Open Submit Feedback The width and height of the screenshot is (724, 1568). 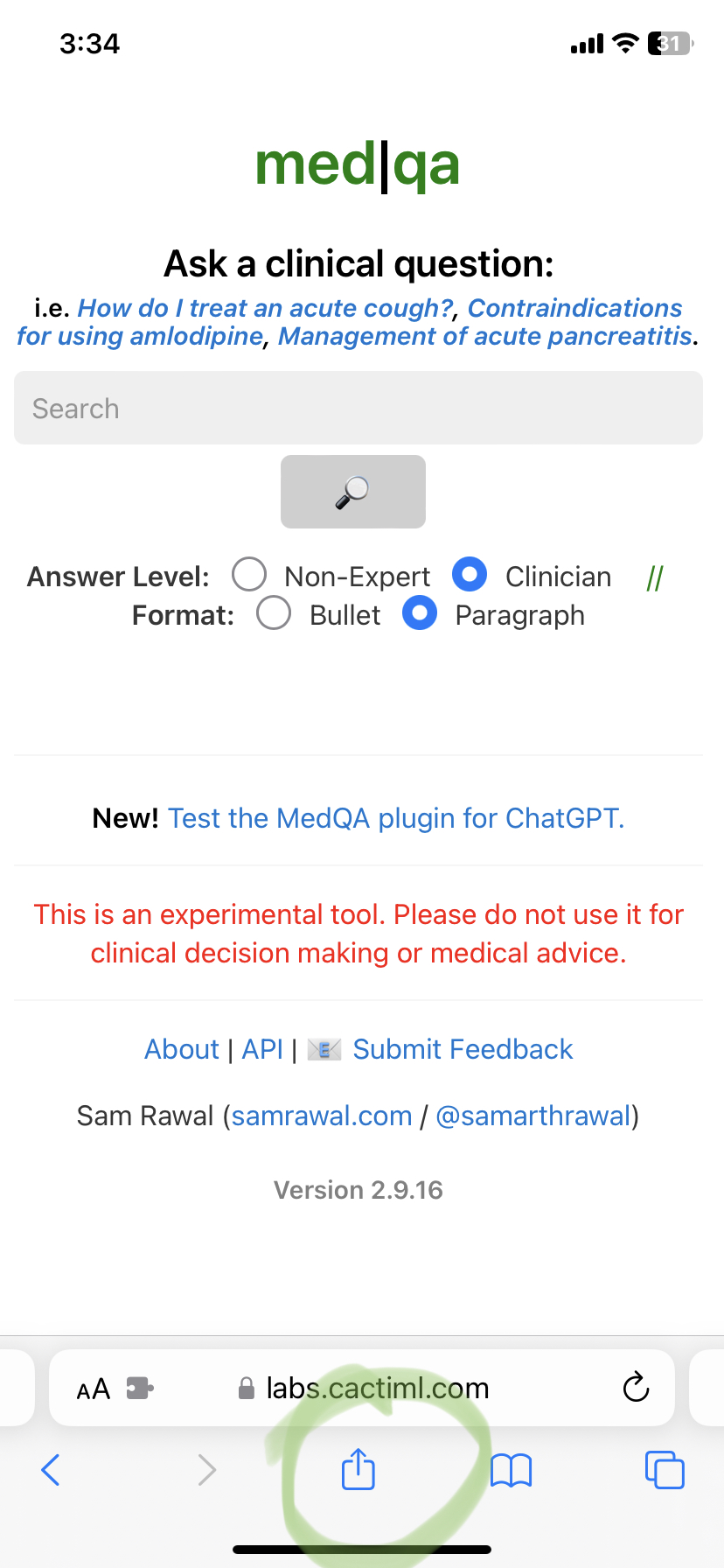463,1049
